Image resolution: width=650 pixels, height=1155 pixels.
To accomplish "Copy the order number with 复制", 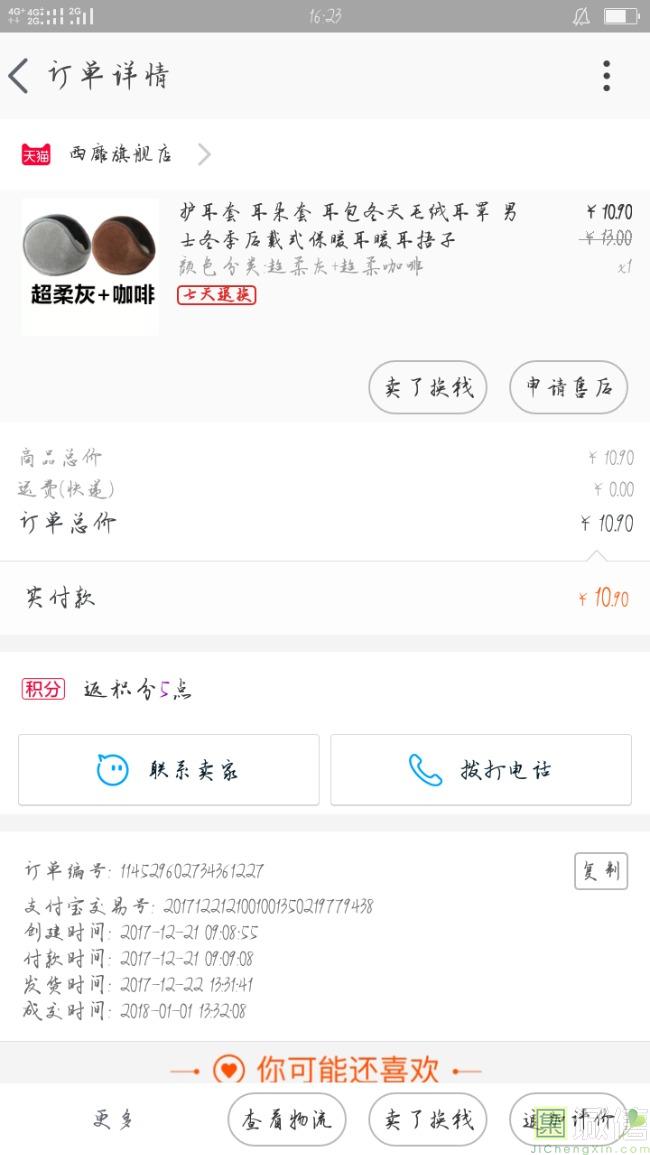I will pyautogui.click(x=601, y=870).
